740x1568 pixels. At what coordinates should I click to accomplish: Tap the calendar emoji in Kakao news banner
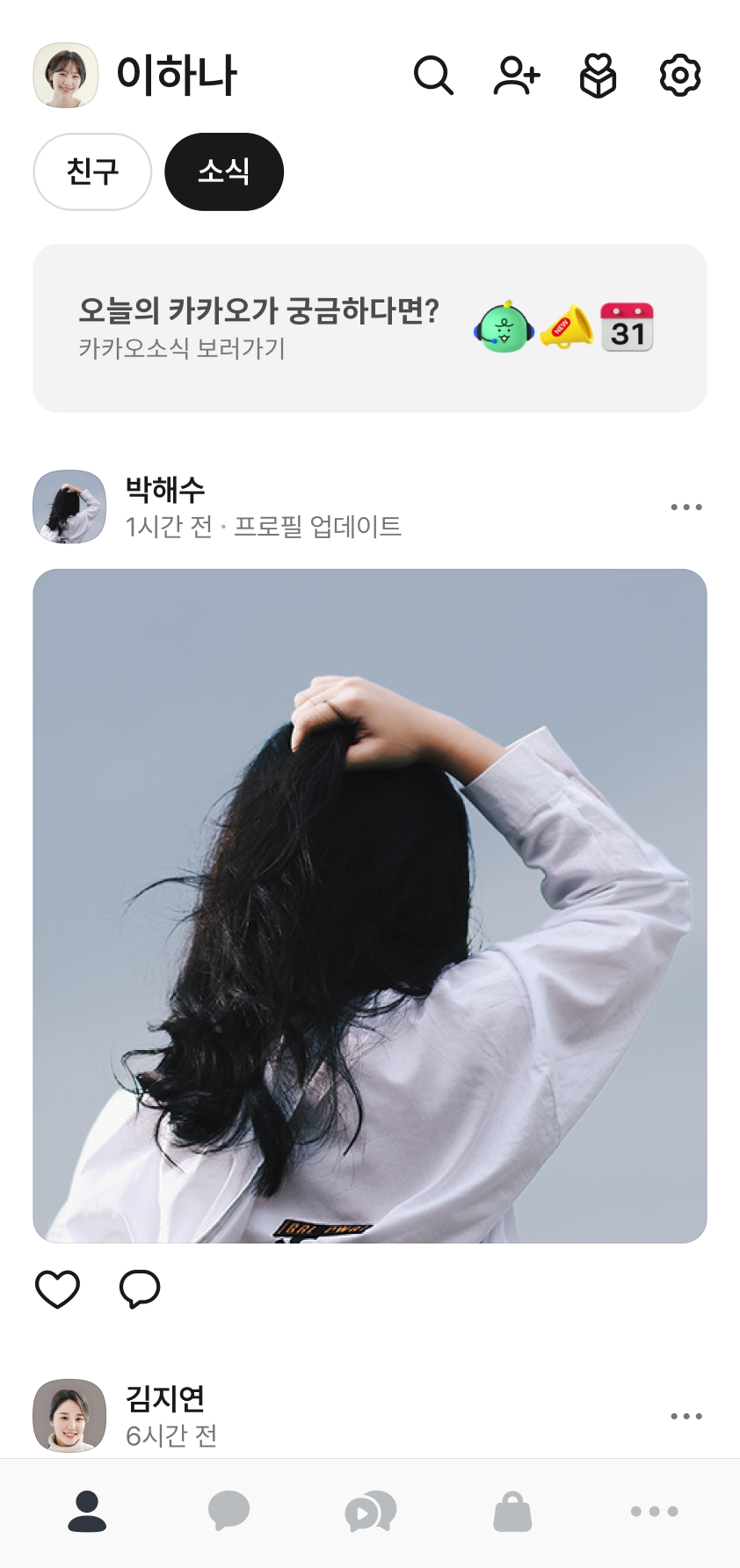click(625, 330)
